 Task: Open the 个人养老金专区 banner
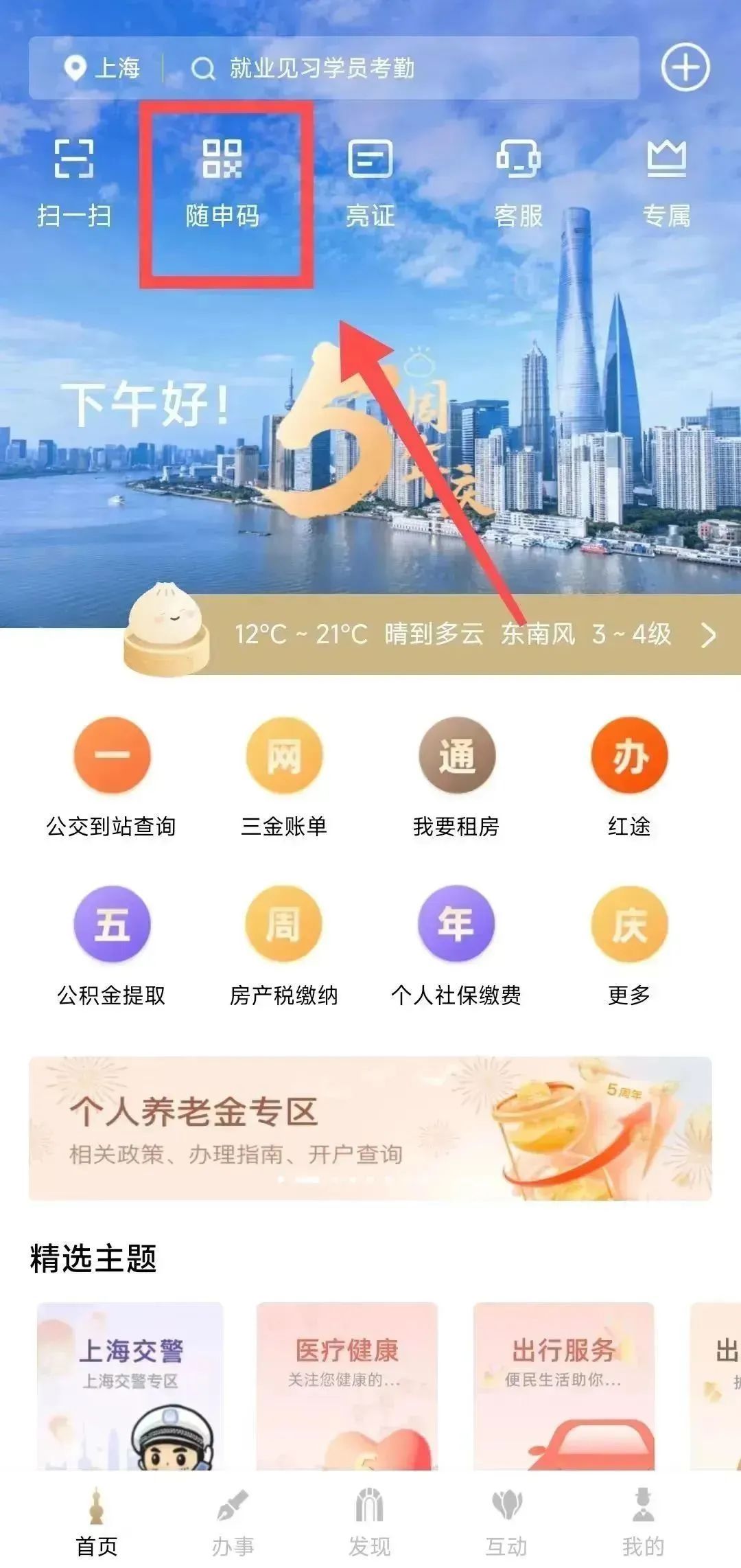tap(370, 1128)
